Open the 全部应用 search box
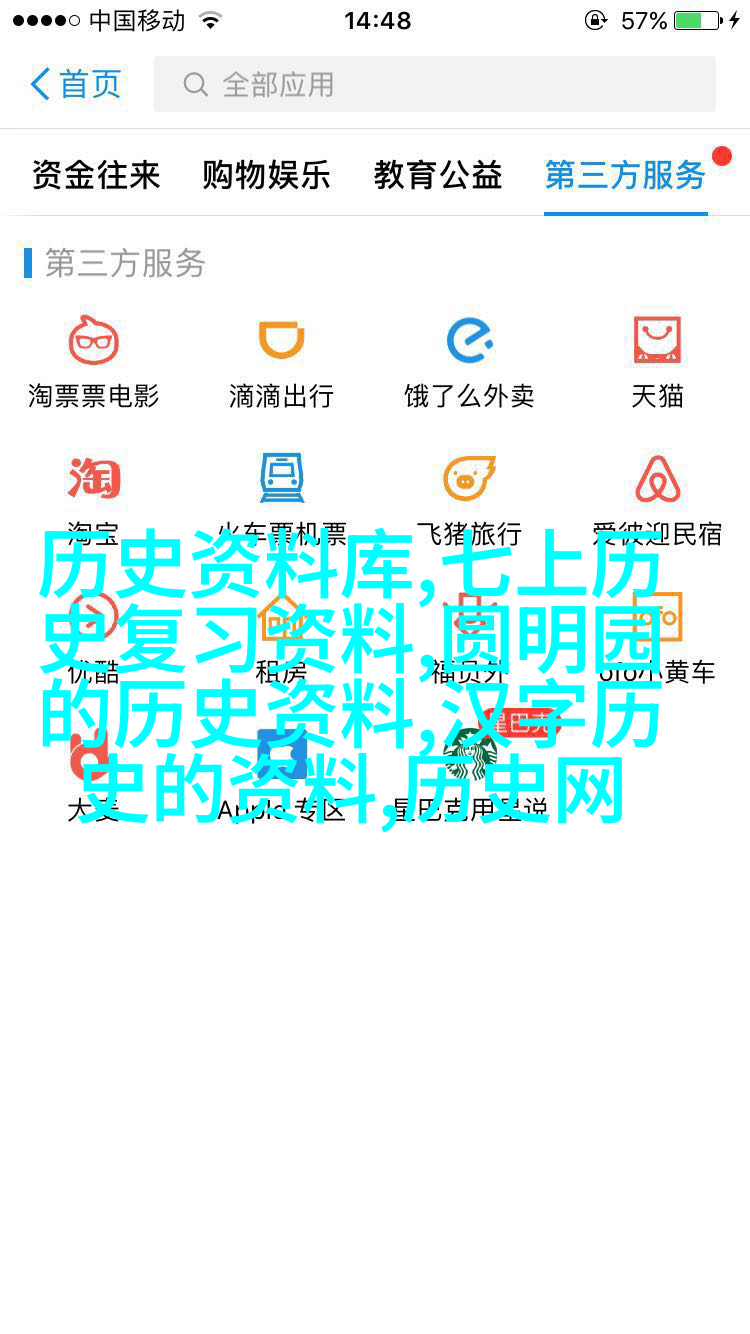The image size is (750, 1334). pos(435,84)
